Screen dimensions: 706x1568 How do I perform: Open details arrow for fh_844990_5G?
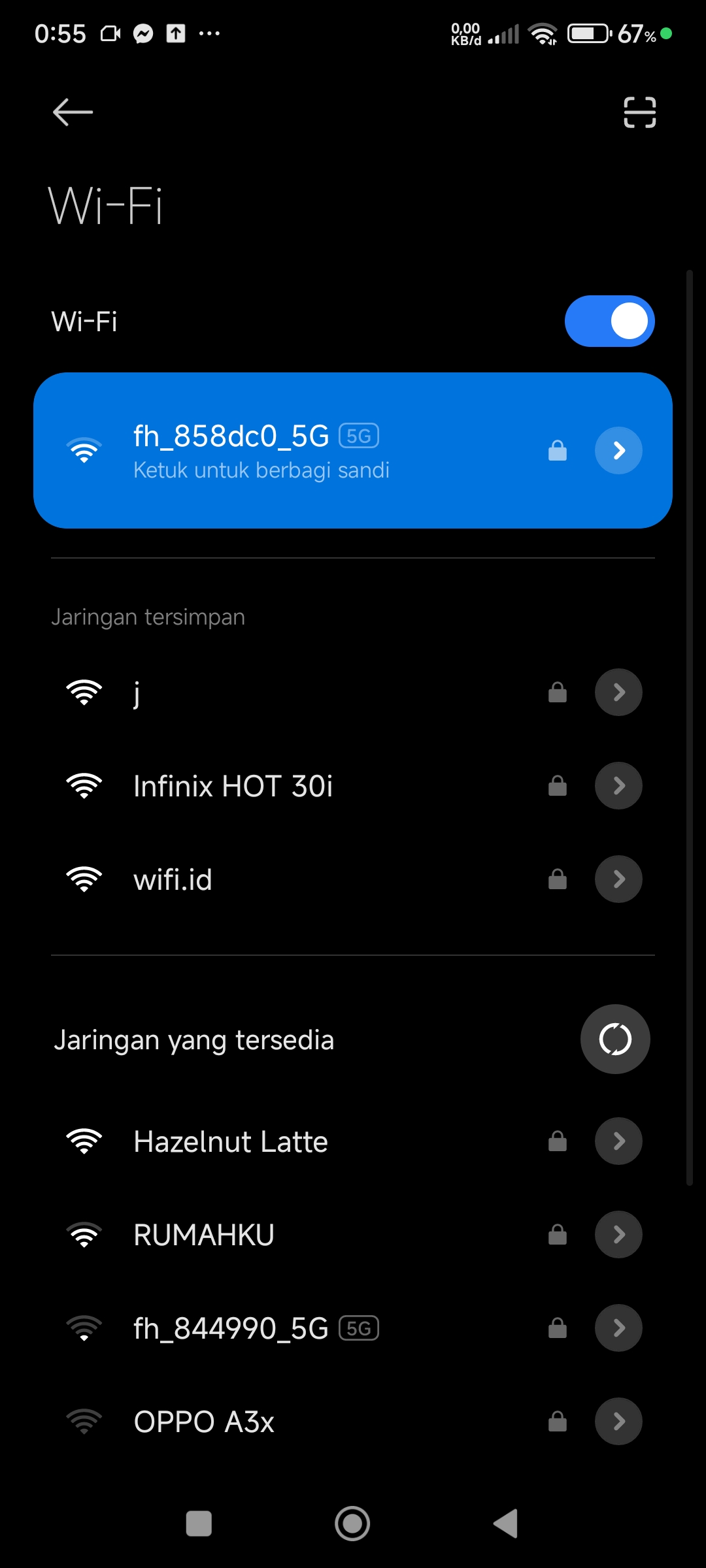pyautogui.click(x=618, y=1328)
